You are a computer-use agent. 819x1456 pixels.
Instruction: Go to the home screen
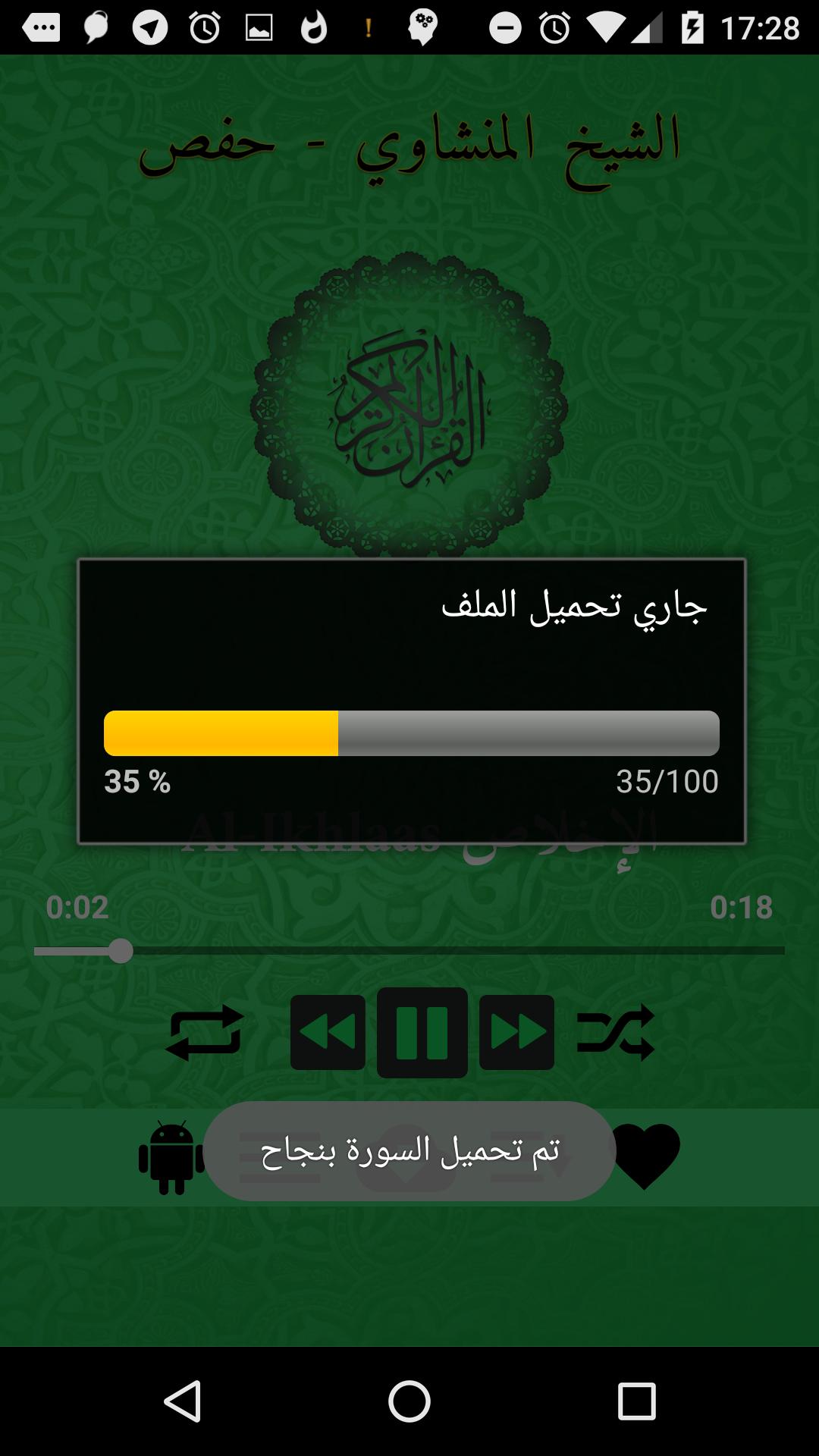point(409,1401)
